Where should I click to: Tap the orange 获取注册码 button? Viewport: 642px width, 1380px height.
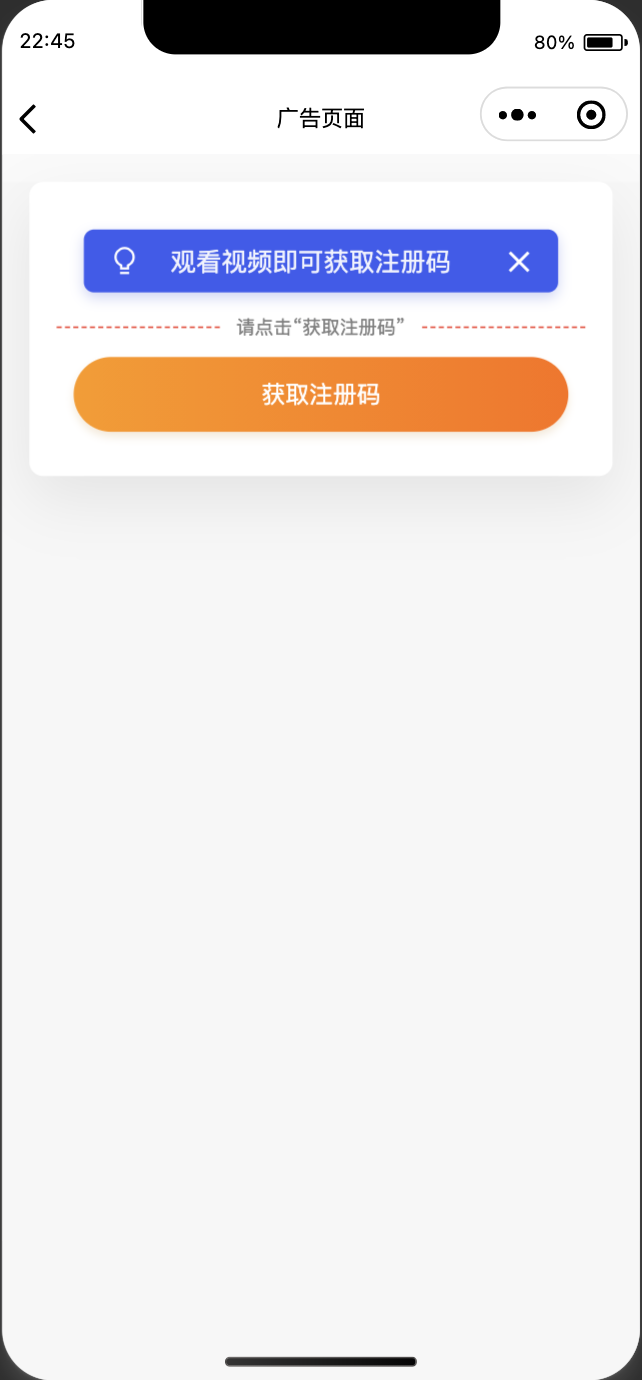pos(320,394)
